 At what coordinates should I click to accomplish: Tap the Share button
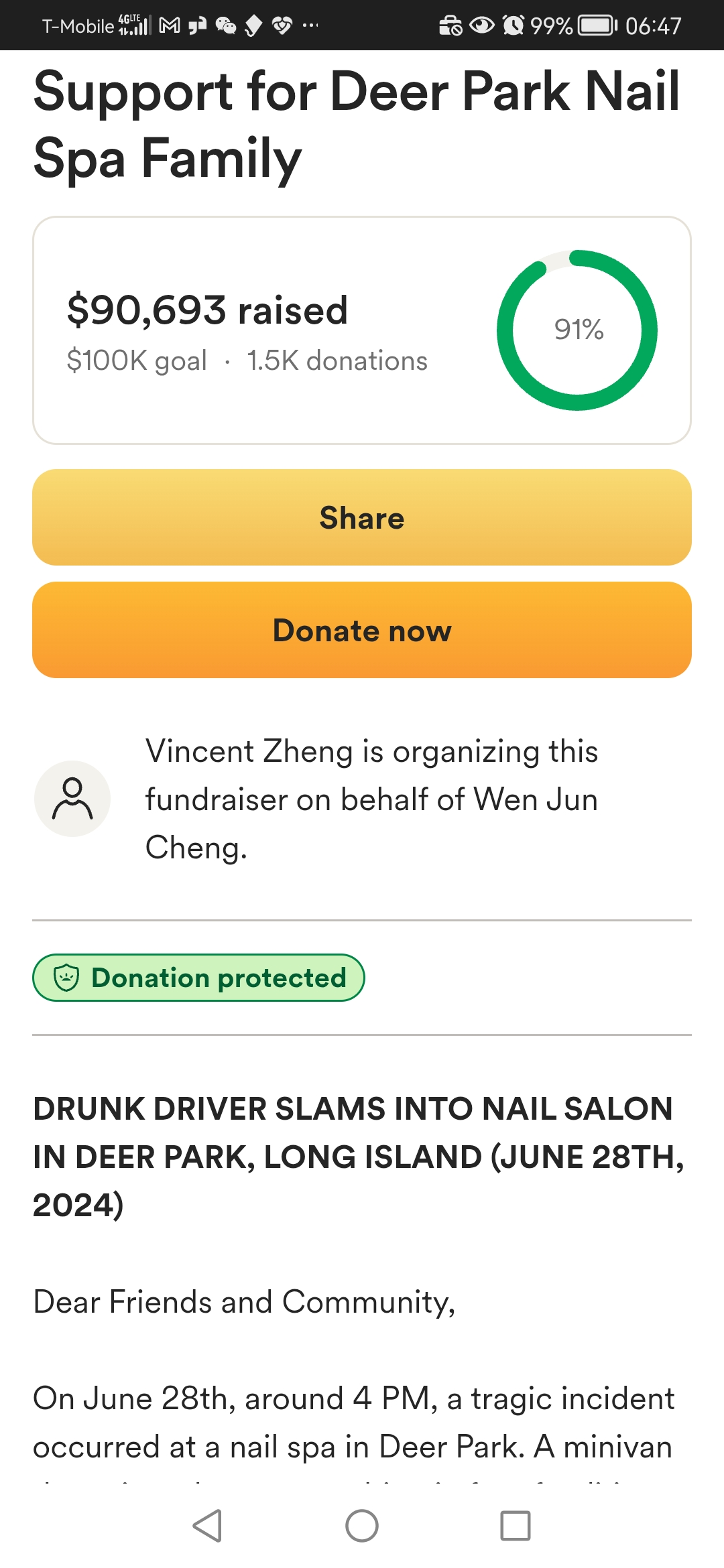[362, 517]
